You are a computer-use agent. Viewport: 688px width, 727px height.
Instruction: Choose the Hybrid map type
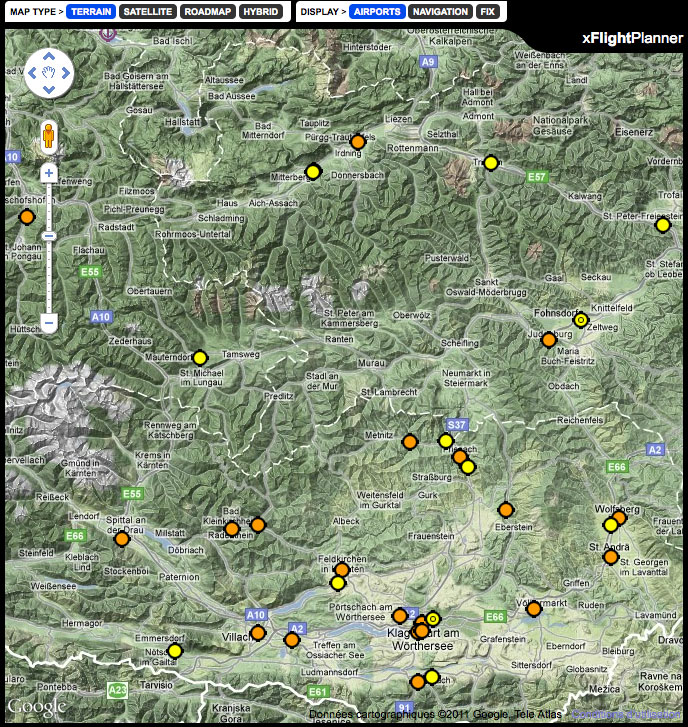point(260,12)
